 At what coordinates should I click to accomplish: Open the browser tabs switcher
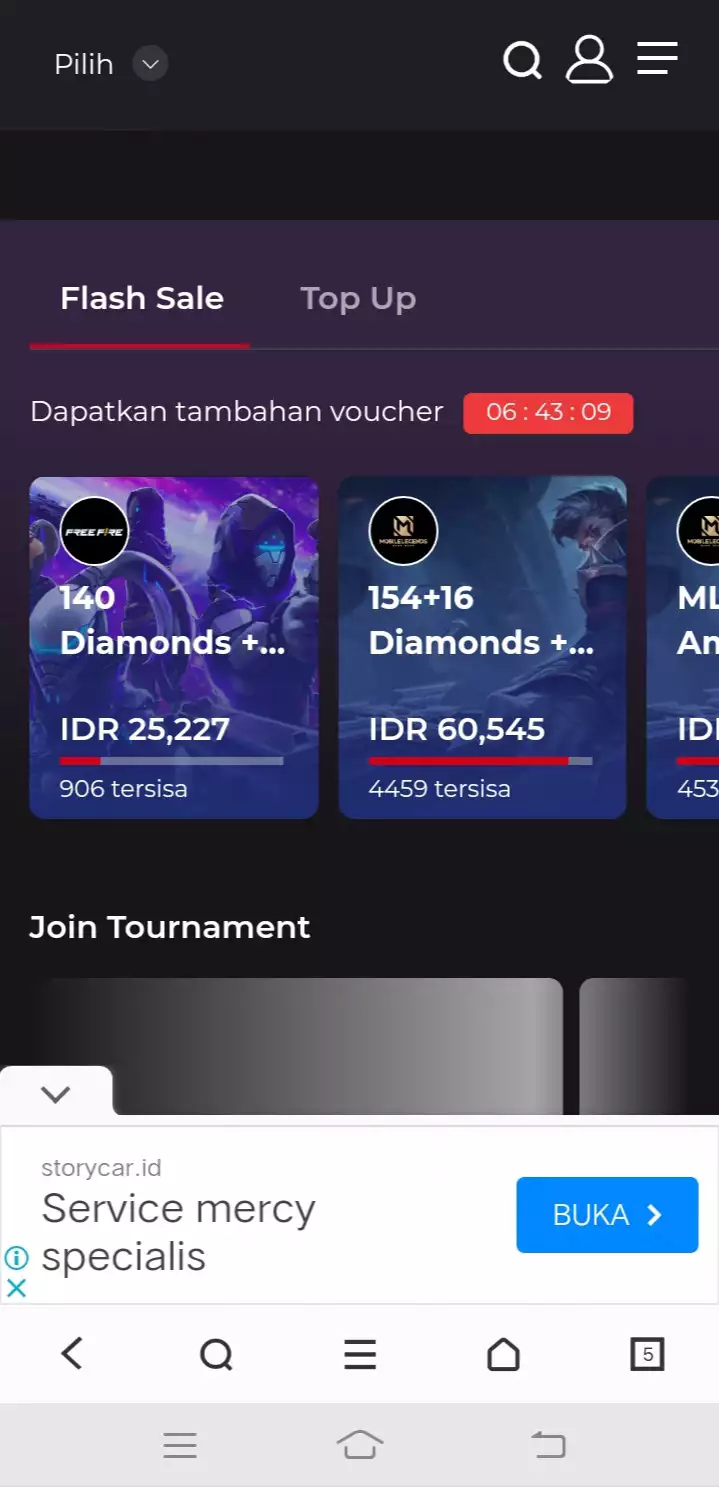click(x=647, y=1354)
